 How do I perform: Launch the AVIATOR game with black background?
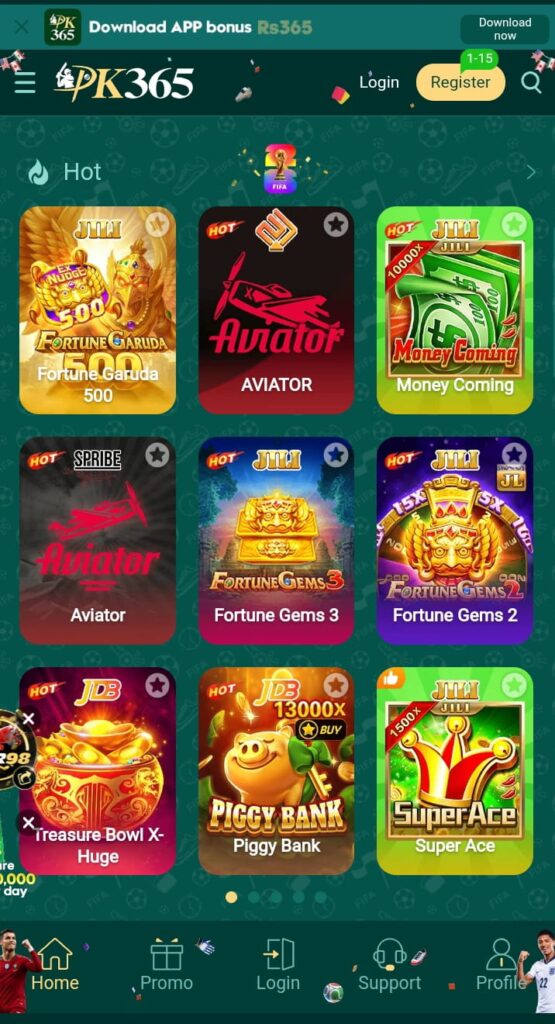276,310
